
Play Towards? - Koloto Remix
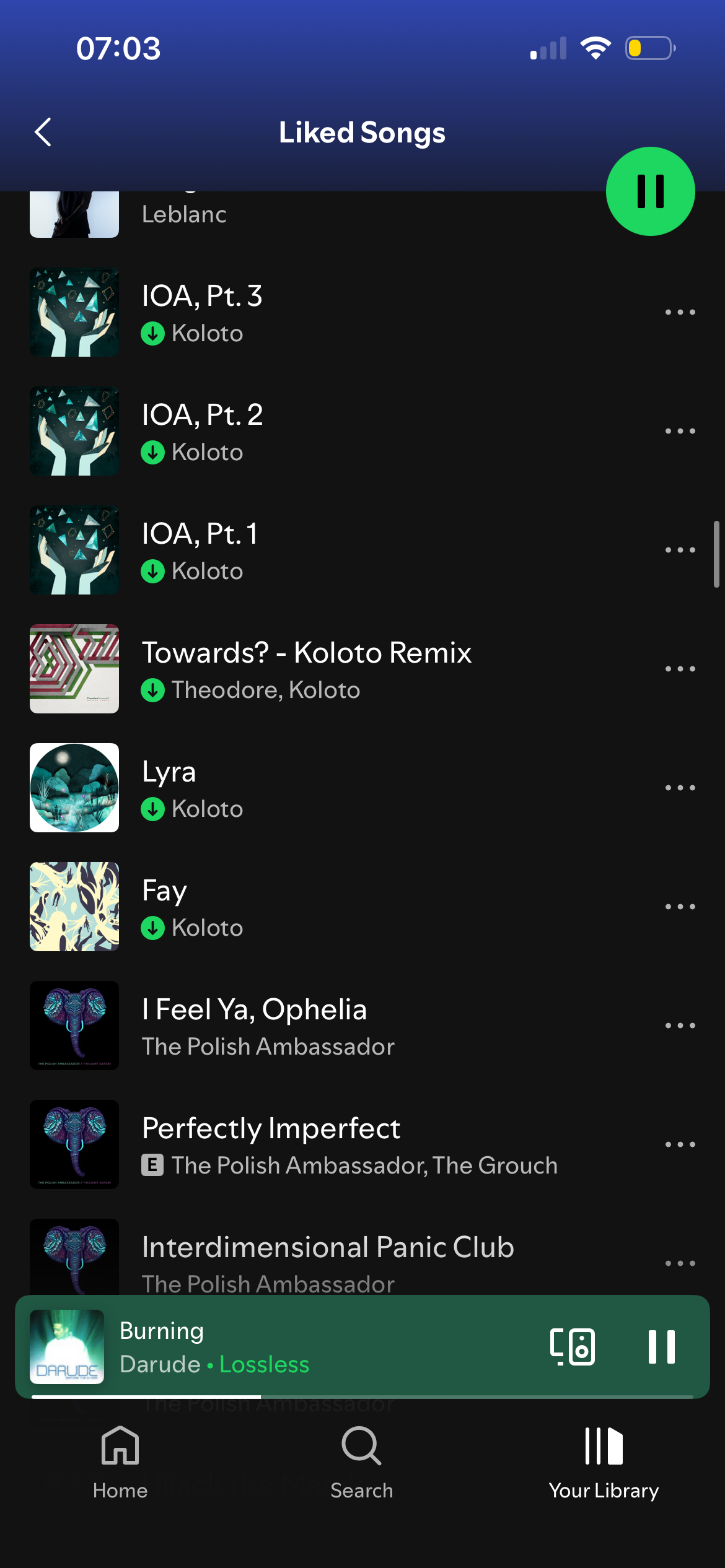310,669
